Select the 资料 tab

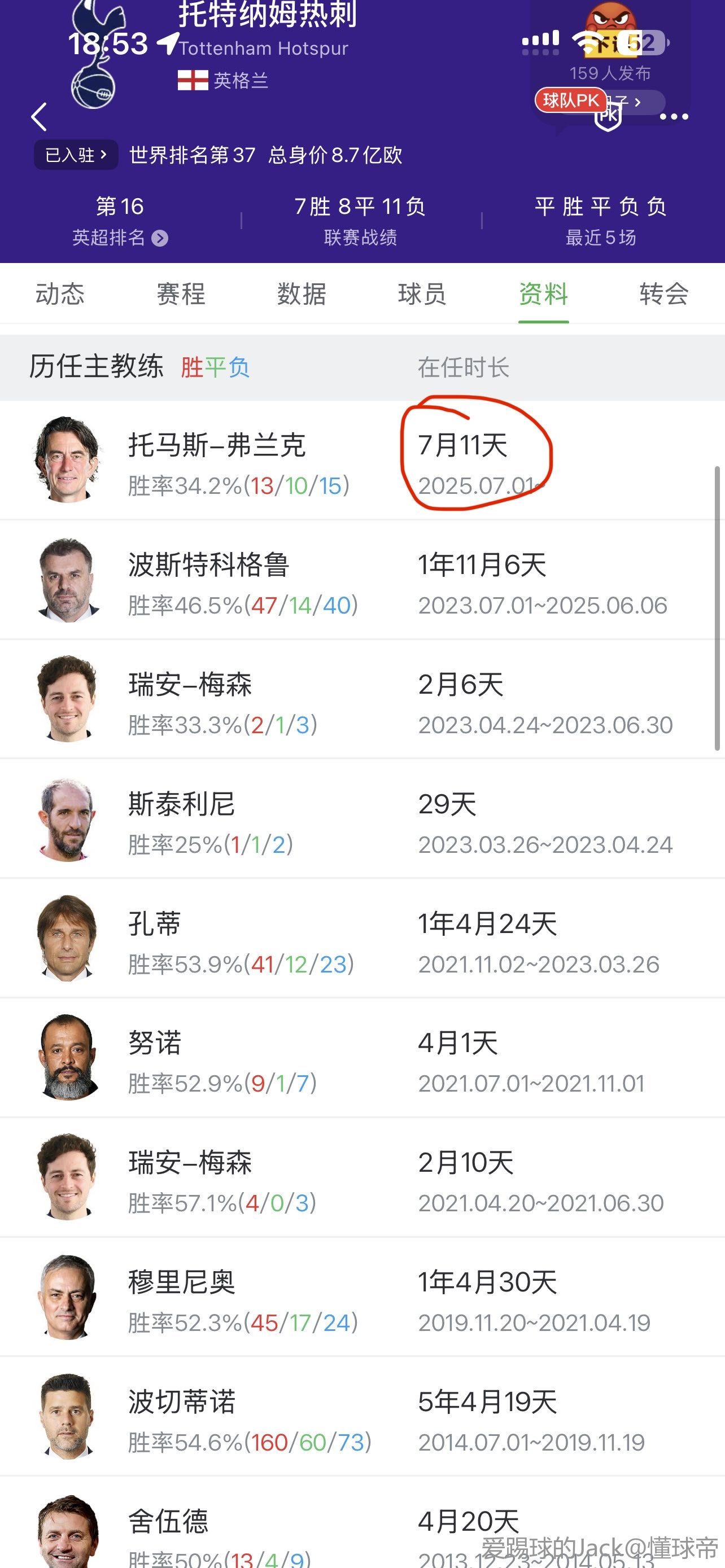(543, 295)
